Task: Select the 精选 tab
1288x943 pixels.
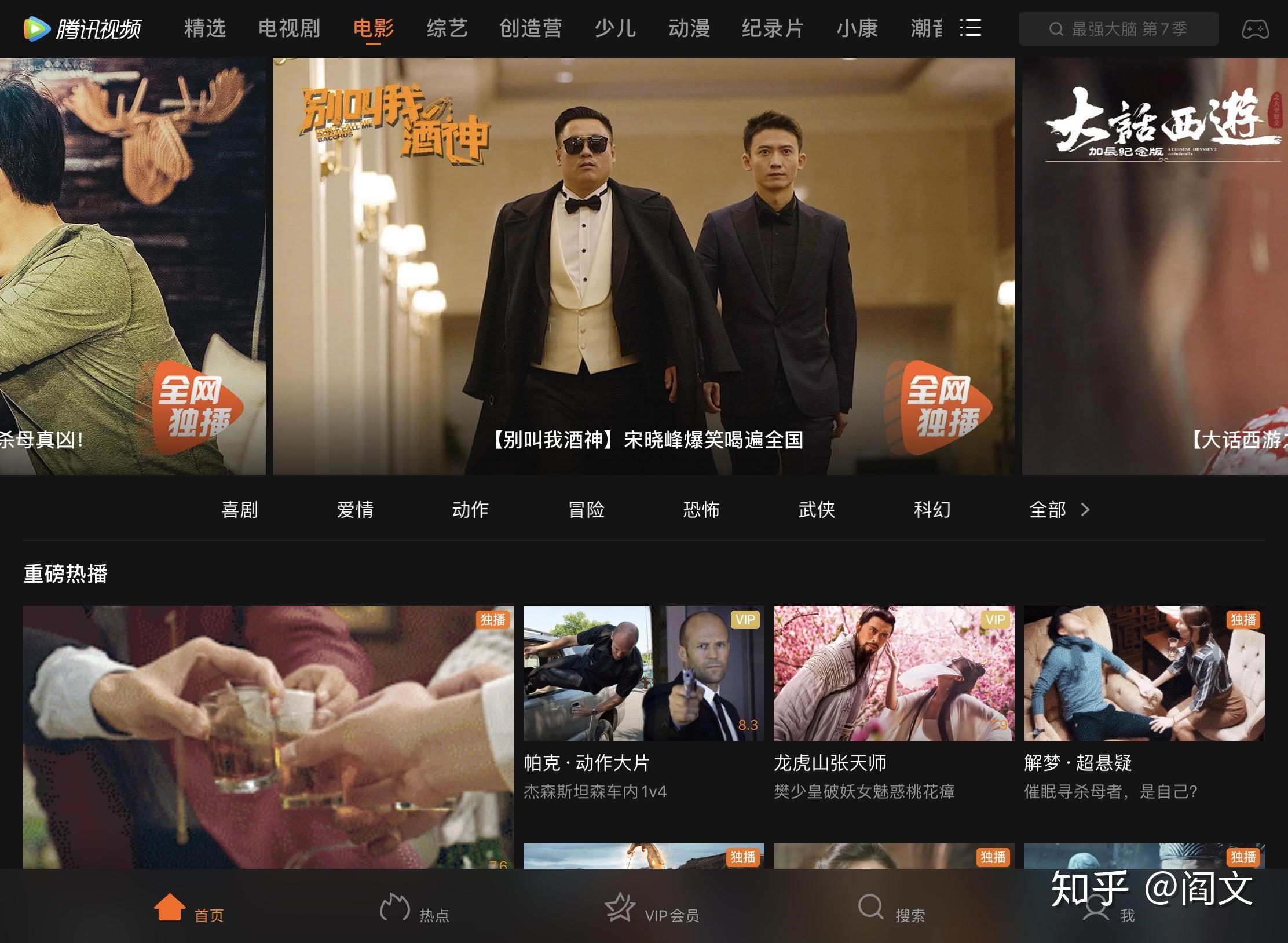Action: 205,28
